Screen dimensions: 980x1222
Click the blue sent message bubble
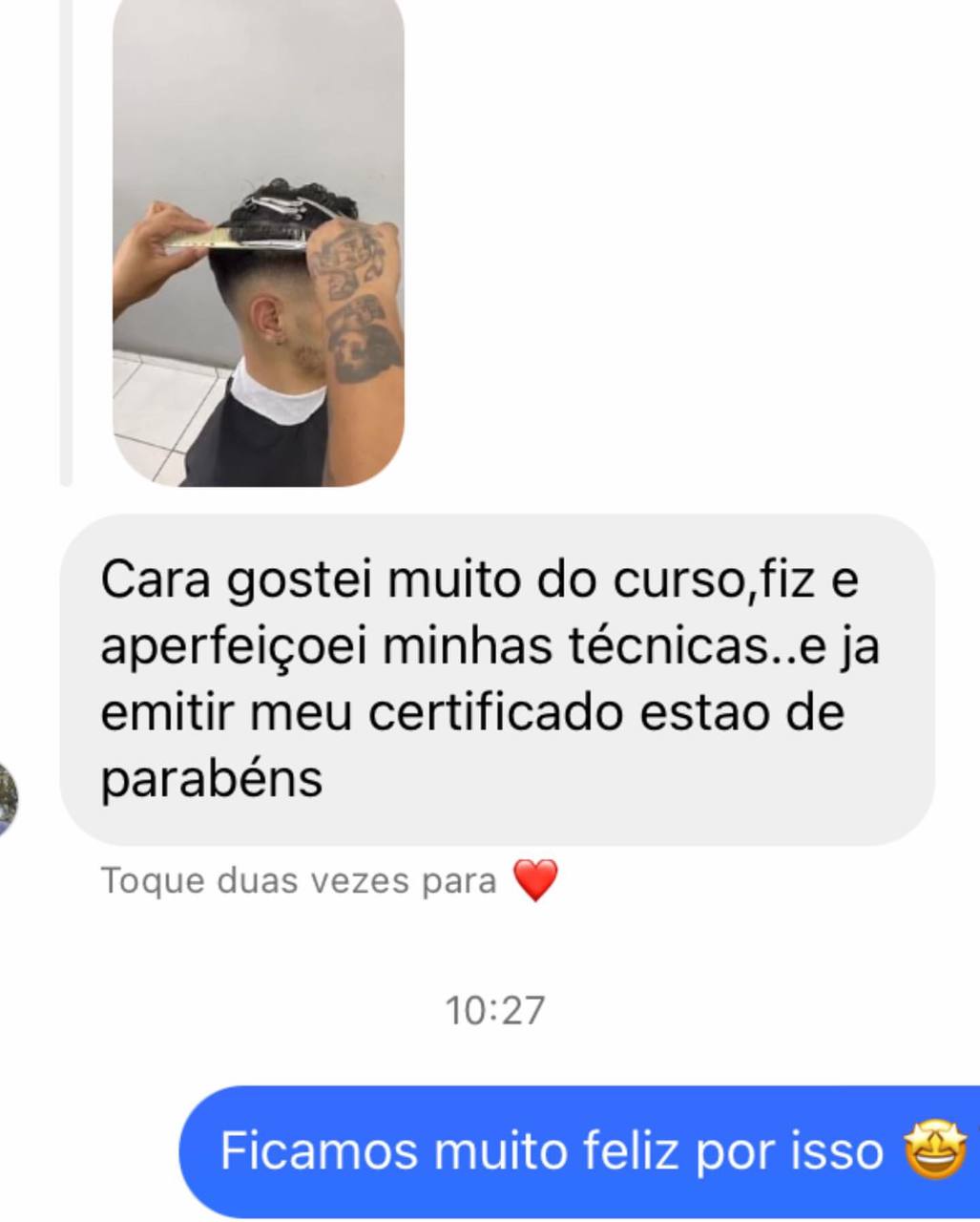tap(573, 1152)
